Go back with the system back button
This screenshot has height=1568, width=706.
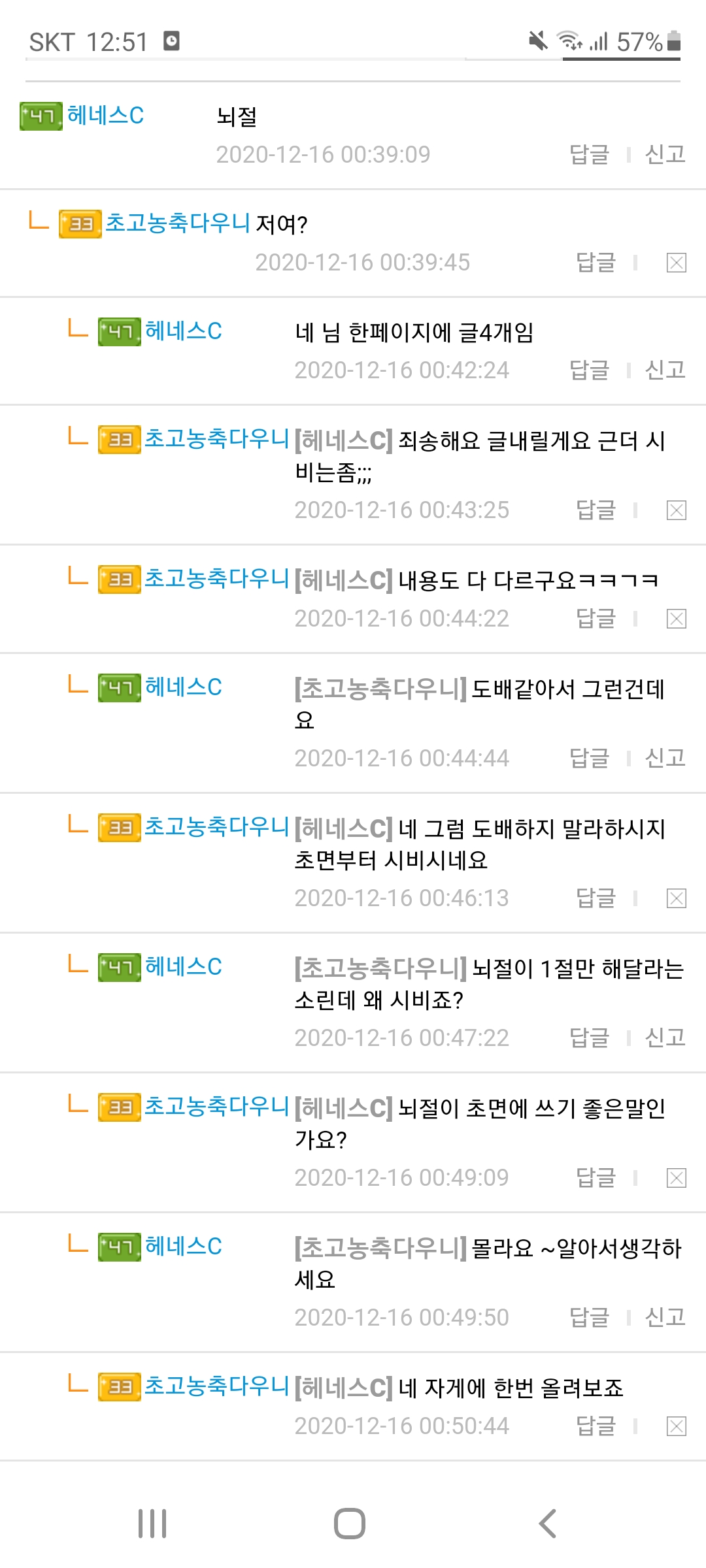[x=547, y=1524]
